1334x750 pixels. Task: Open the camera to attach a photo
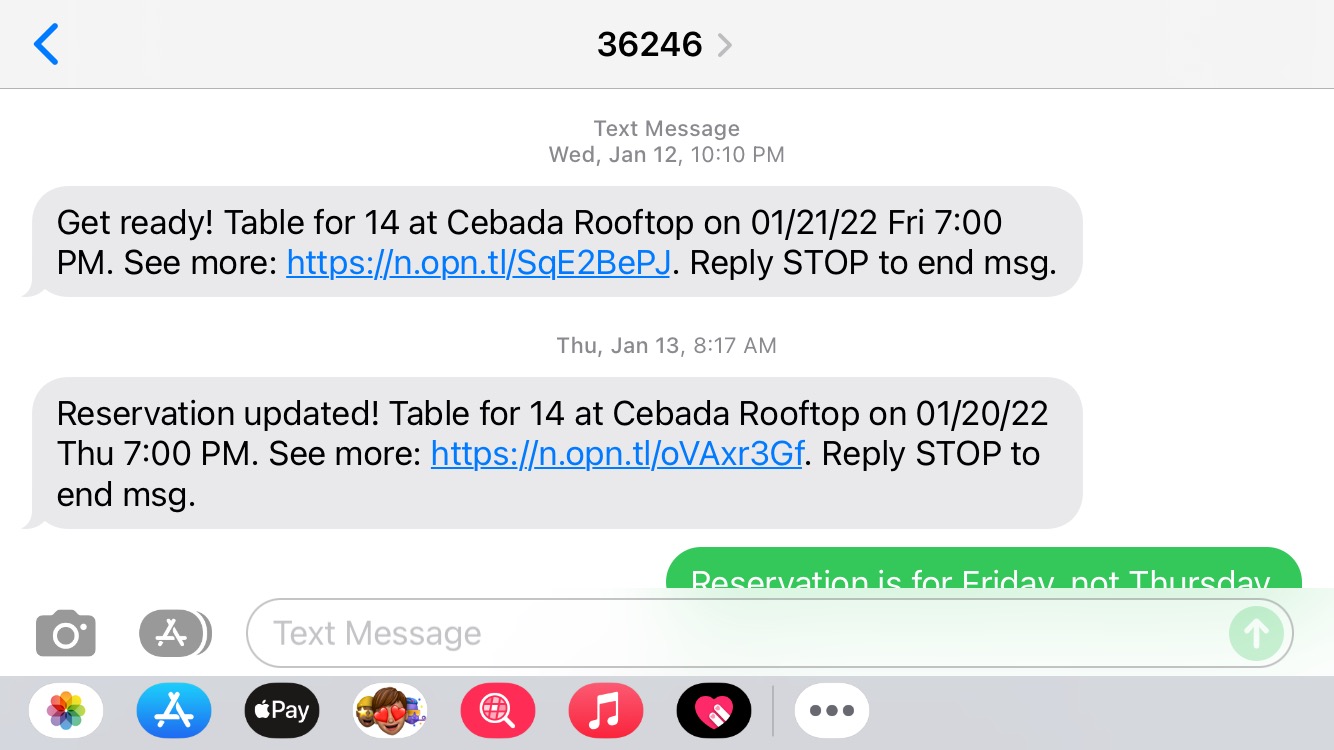[x=66, y=633]
